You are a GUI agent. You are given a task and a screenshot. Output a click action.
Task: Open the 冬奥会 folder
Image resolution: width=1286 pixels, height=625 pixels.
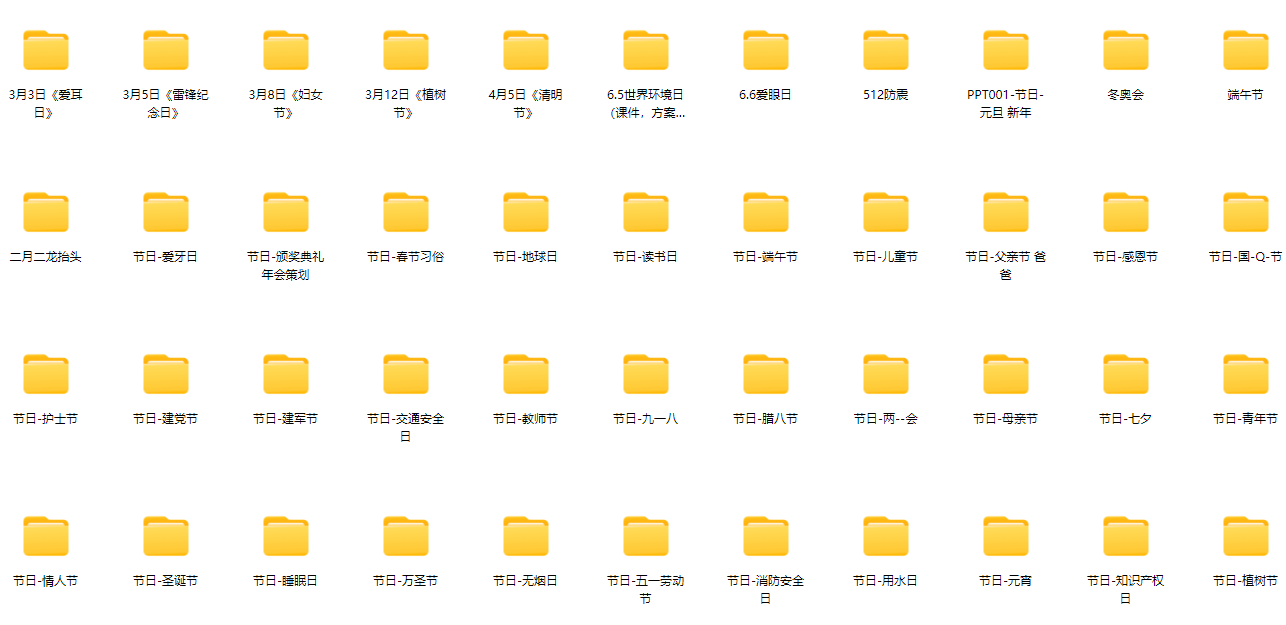[x=1125, y=51]
